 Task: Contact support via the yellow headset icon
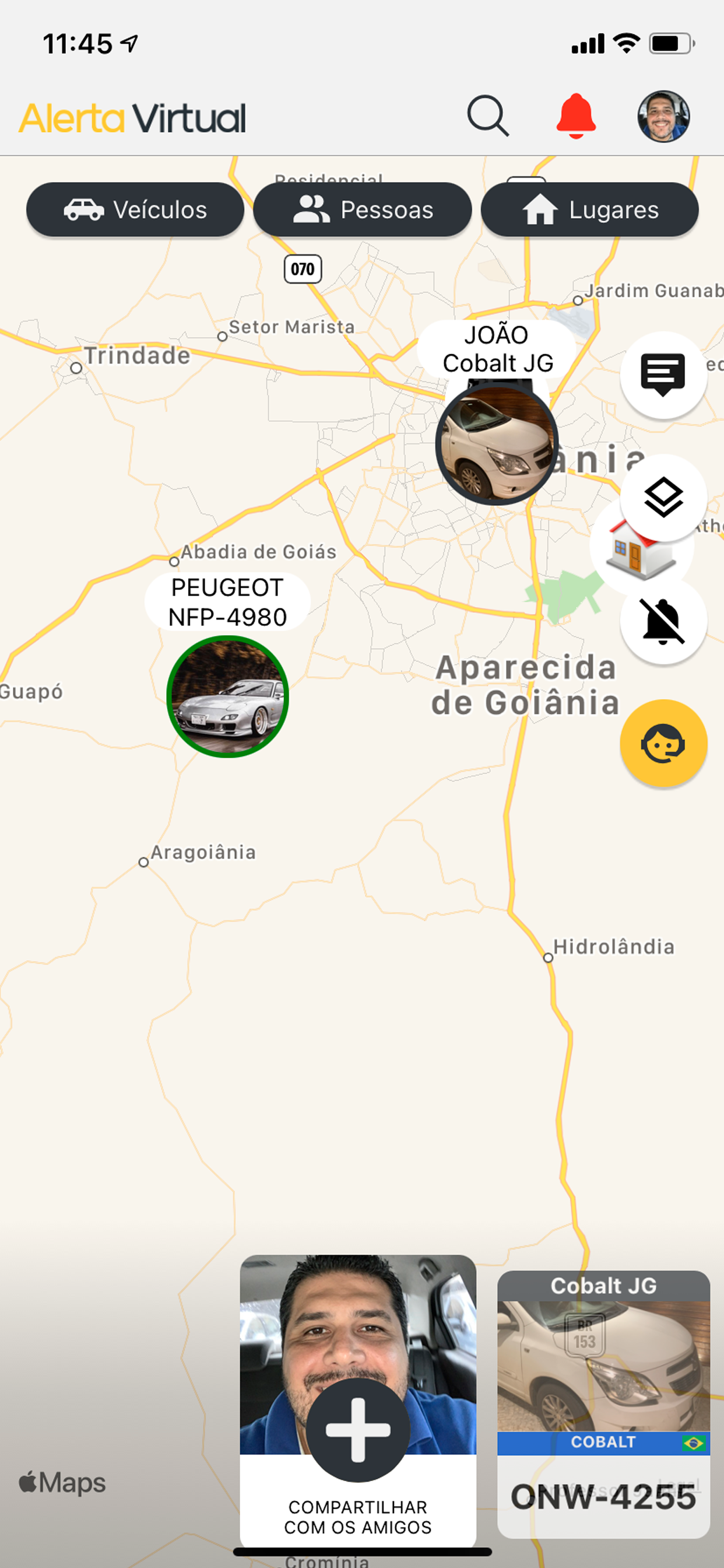pyautogui.click(x=665, y=745)
